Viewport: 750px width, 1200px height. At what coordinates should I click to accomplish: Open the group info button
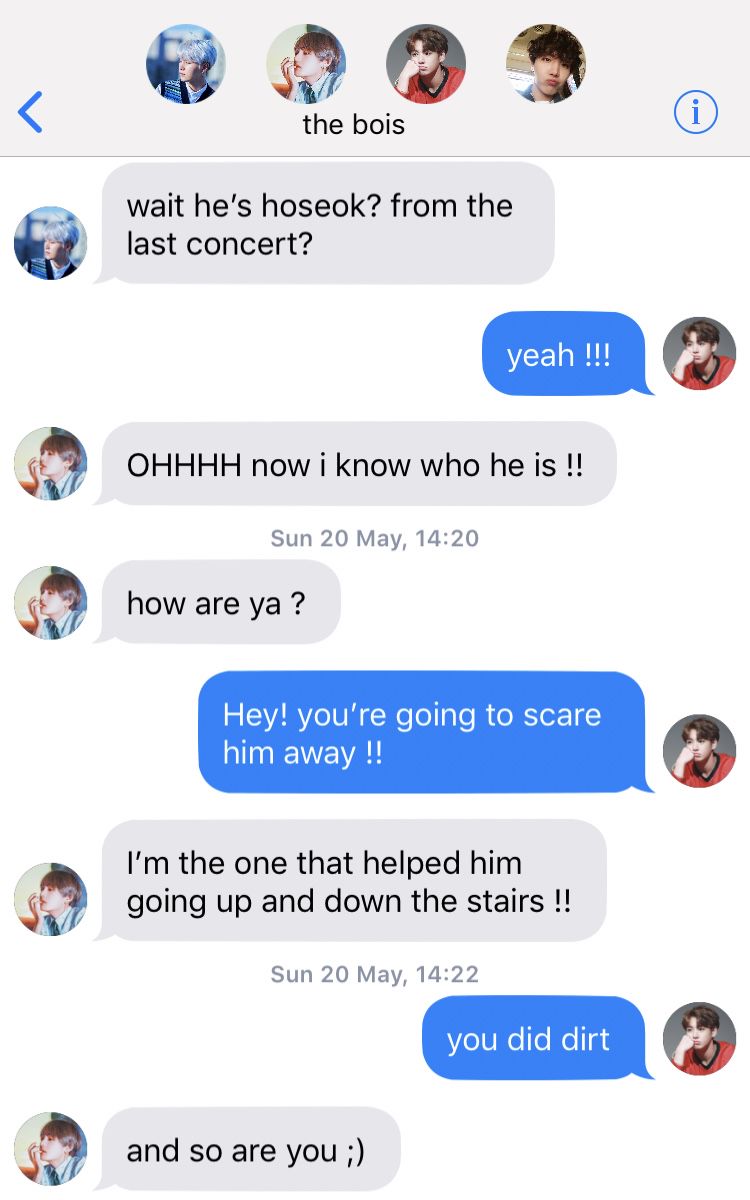696,113
